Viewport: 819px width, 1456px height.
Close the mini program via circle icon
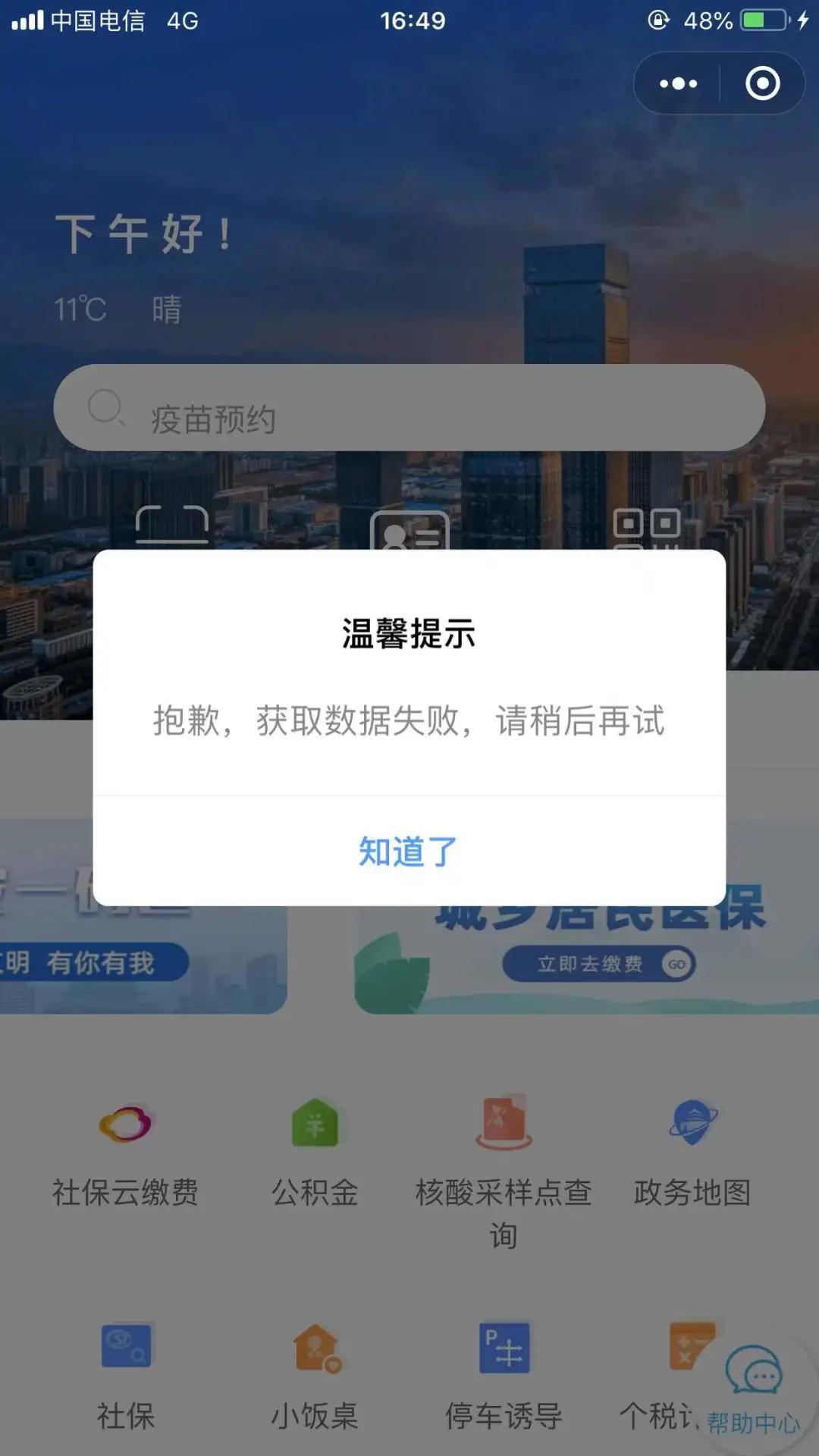[x=762, y=83]
